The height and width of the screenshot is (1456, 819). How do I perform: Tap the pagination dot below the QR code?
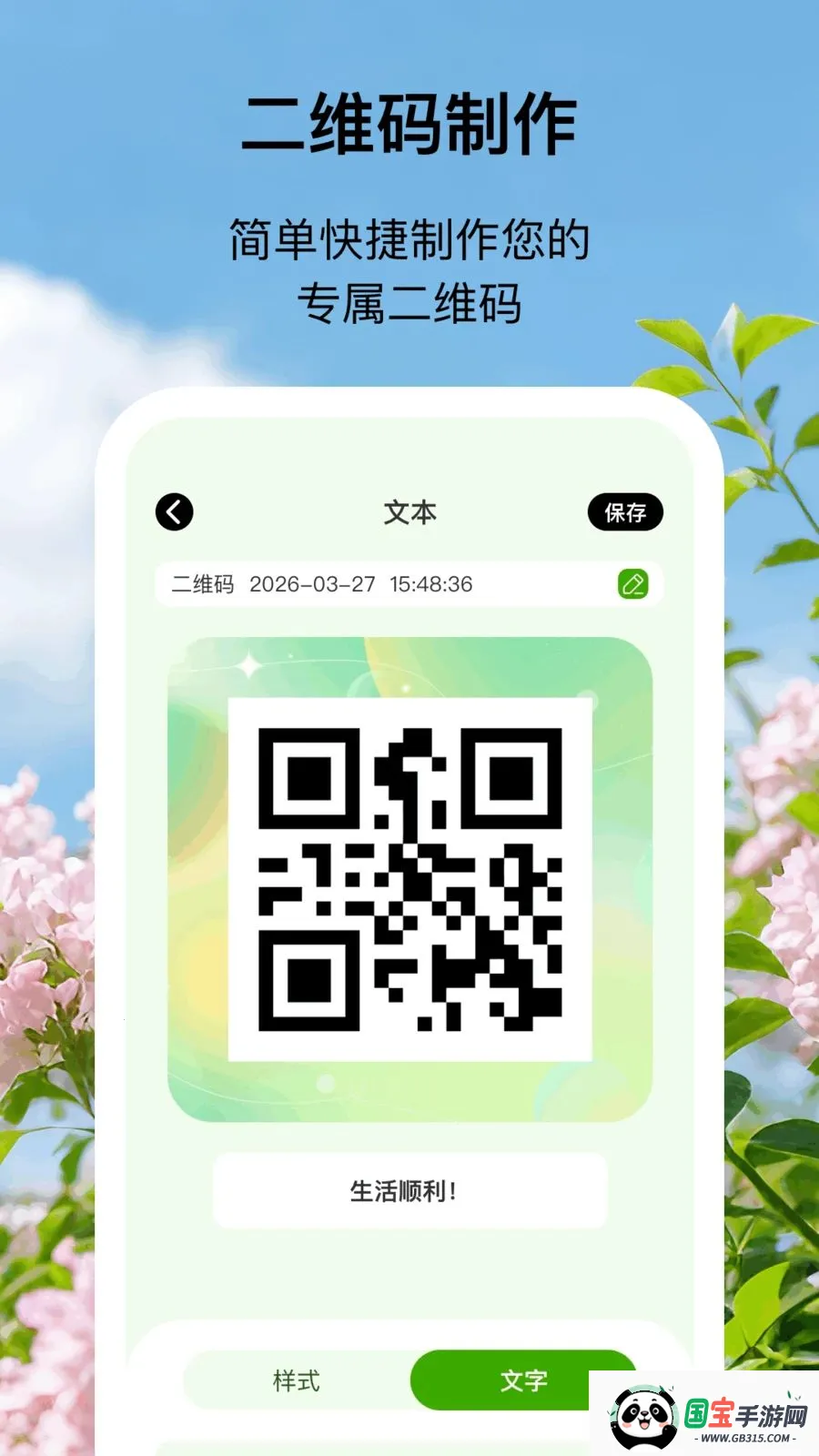(x=324, y=1084)
